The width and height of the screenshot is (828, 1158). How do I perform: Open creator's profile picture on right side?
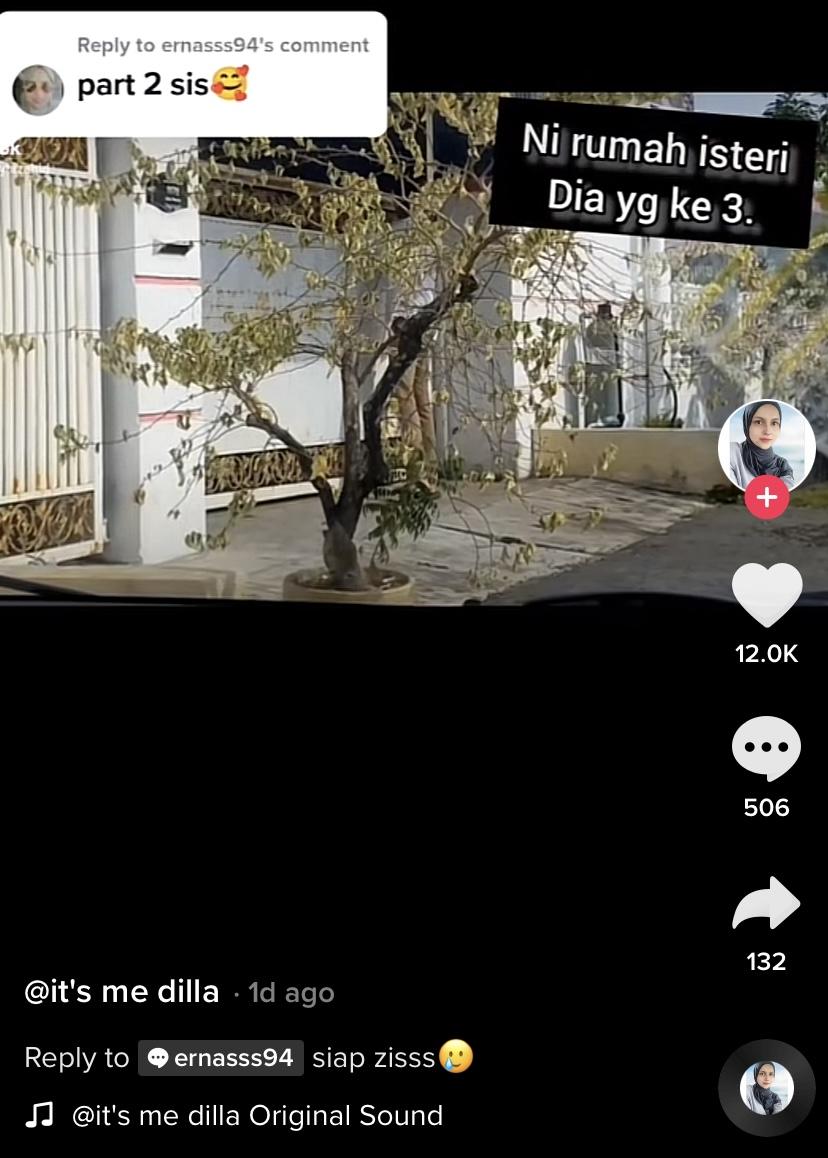tap(766, 446)
